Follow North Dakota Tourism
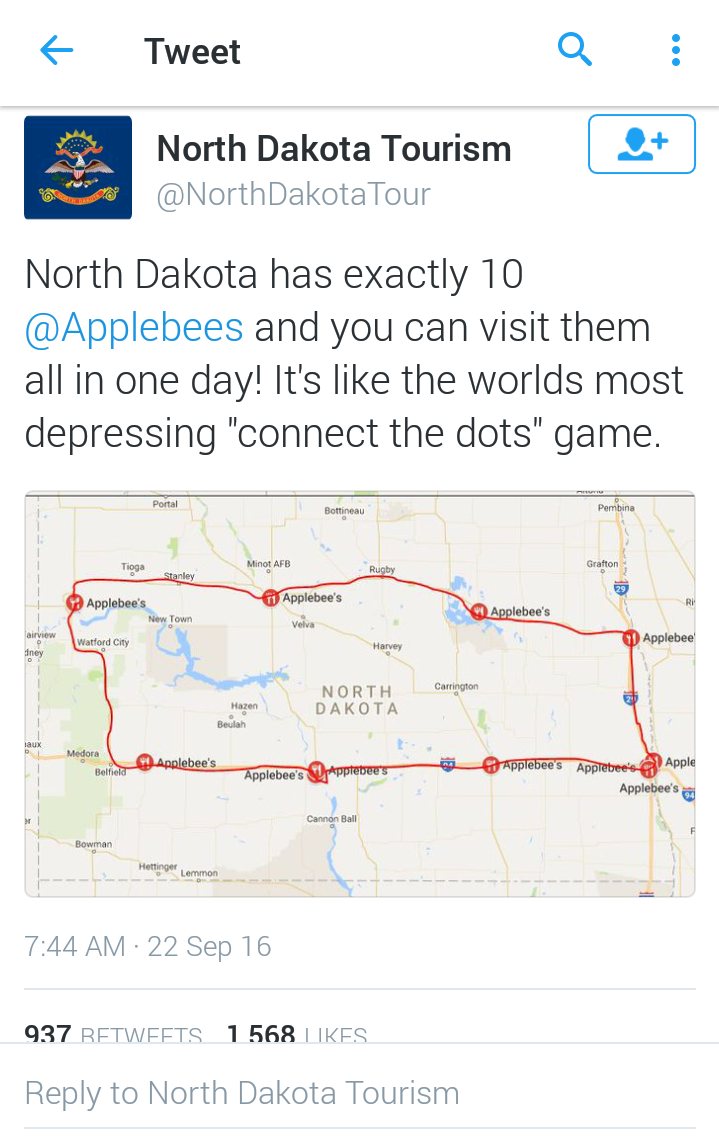This screenshot has width=719, height=1138. (x=641, y=144)
